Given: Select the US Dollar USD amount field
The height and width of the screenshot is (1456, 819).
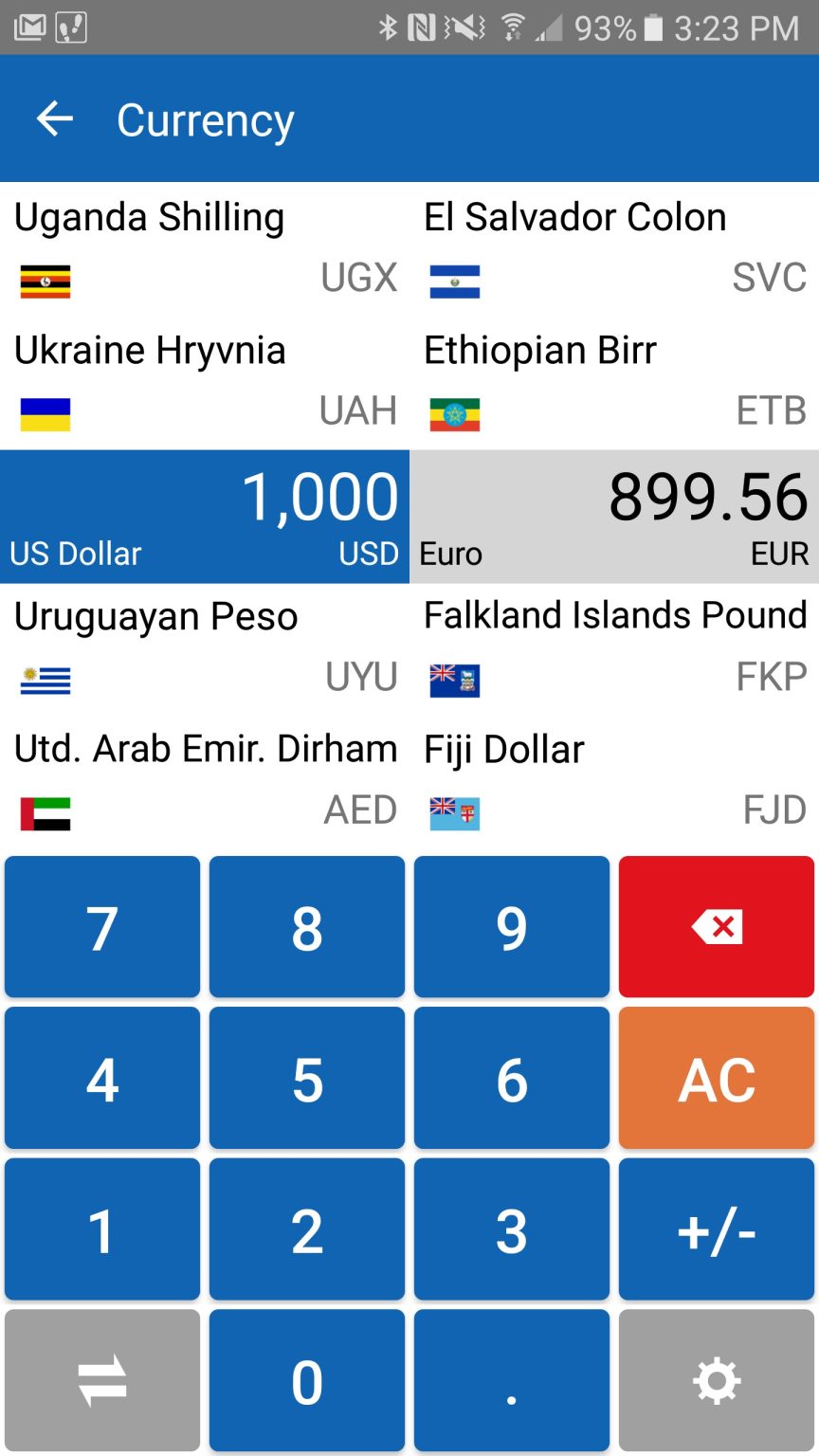Looking at the screenshot, I should [x=205, y=516].
